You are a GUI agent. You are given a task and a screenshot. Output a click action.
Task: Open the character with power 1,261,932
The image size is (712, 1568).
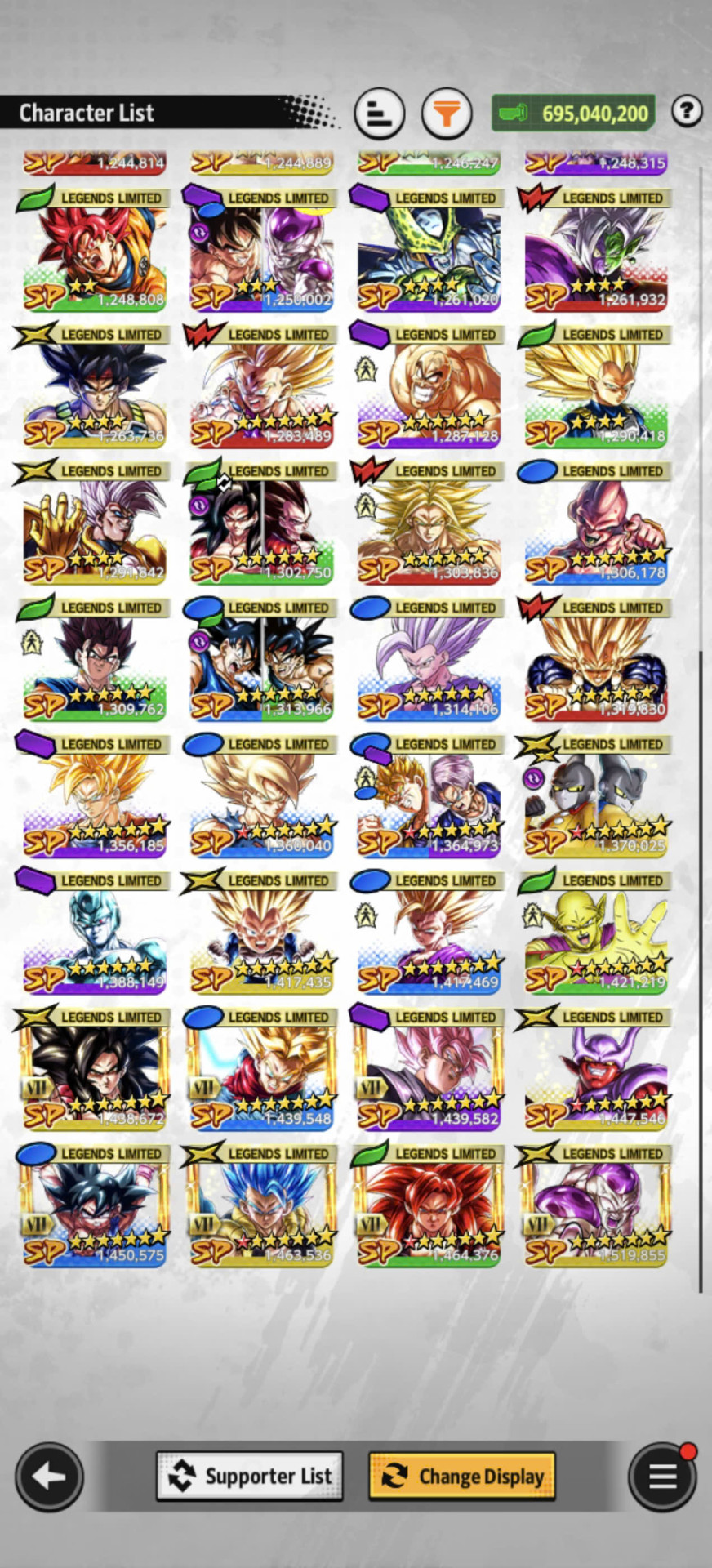(x=595, y=250)
